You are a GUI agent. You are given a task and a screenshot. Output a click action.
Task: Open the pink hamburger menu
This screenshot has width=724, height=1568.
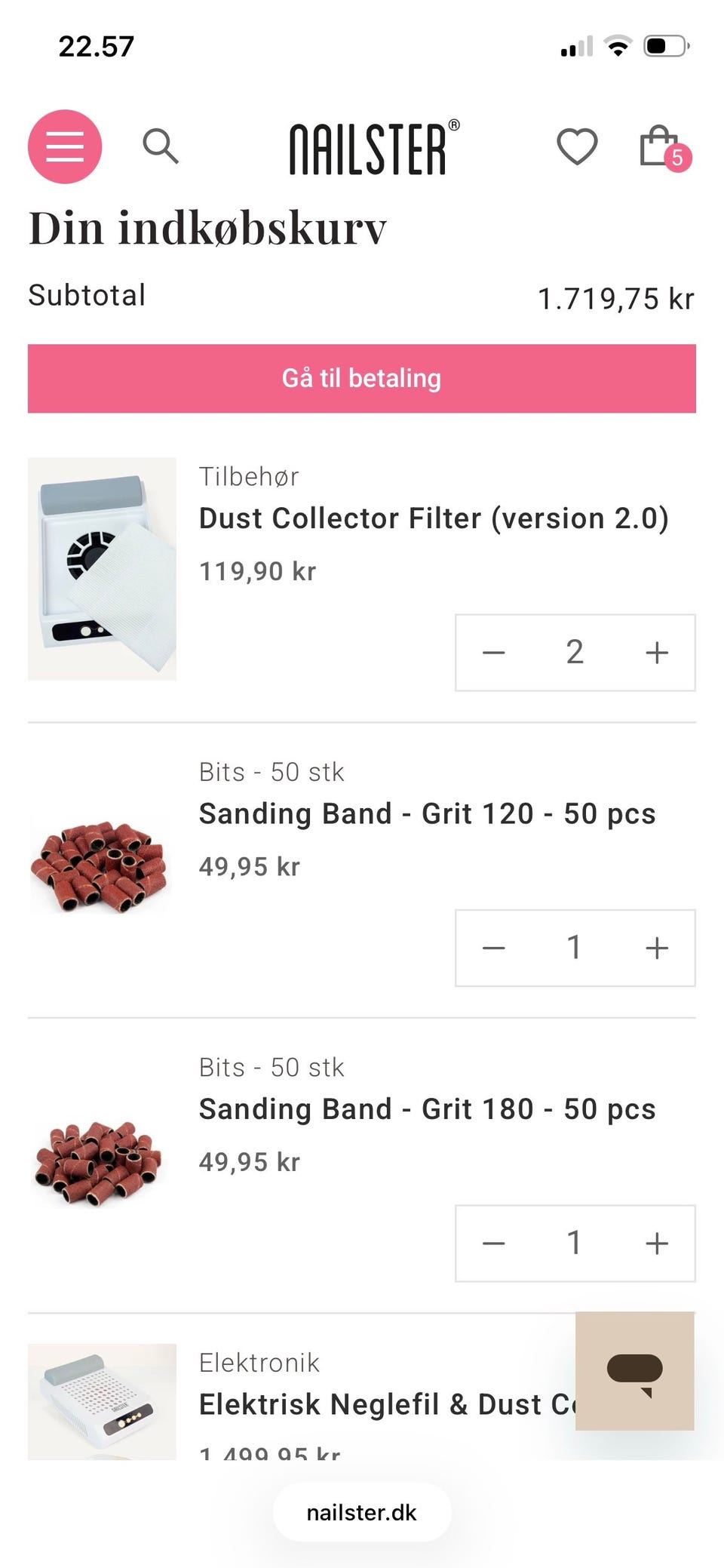(65, 146)
